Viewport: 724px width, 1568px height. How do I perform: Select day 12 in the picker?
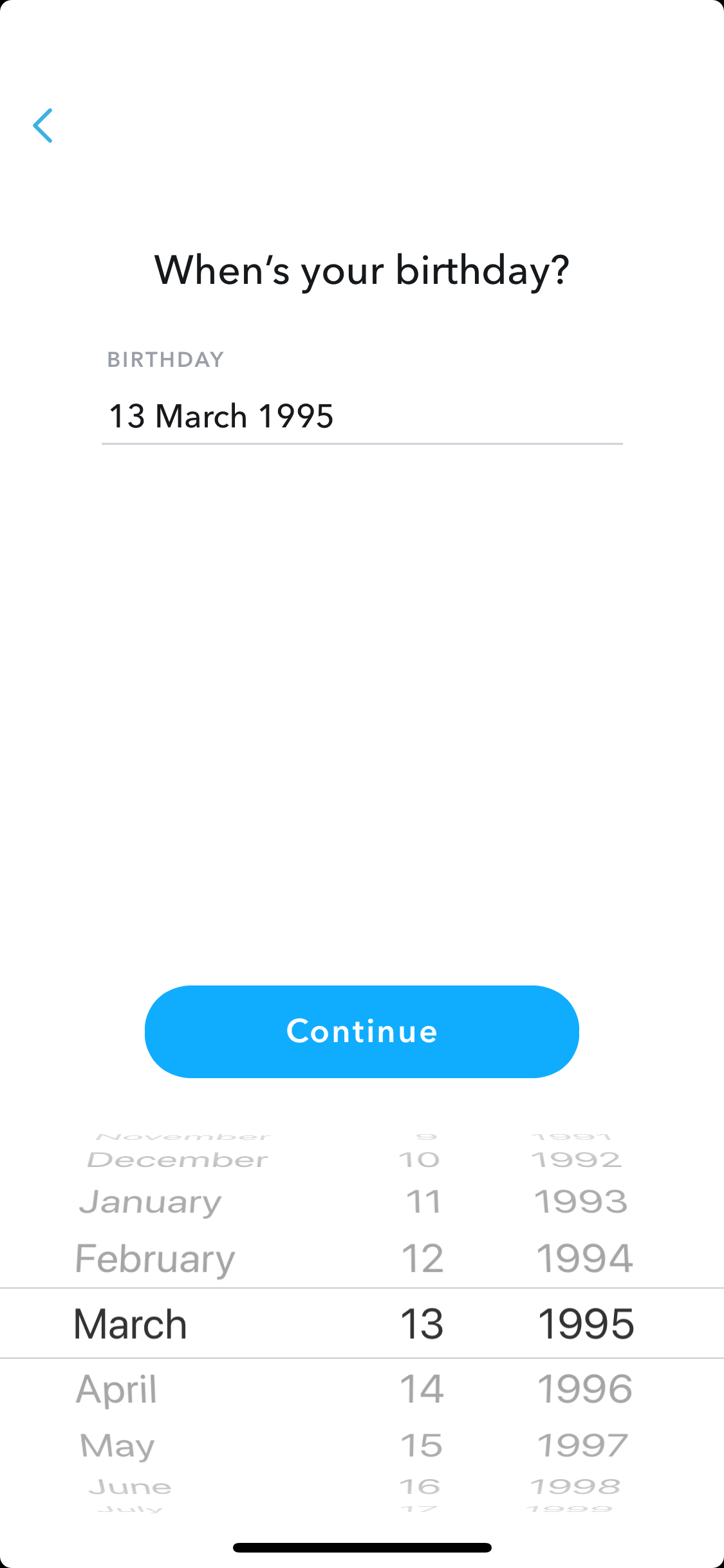[x=423, y=1258]
